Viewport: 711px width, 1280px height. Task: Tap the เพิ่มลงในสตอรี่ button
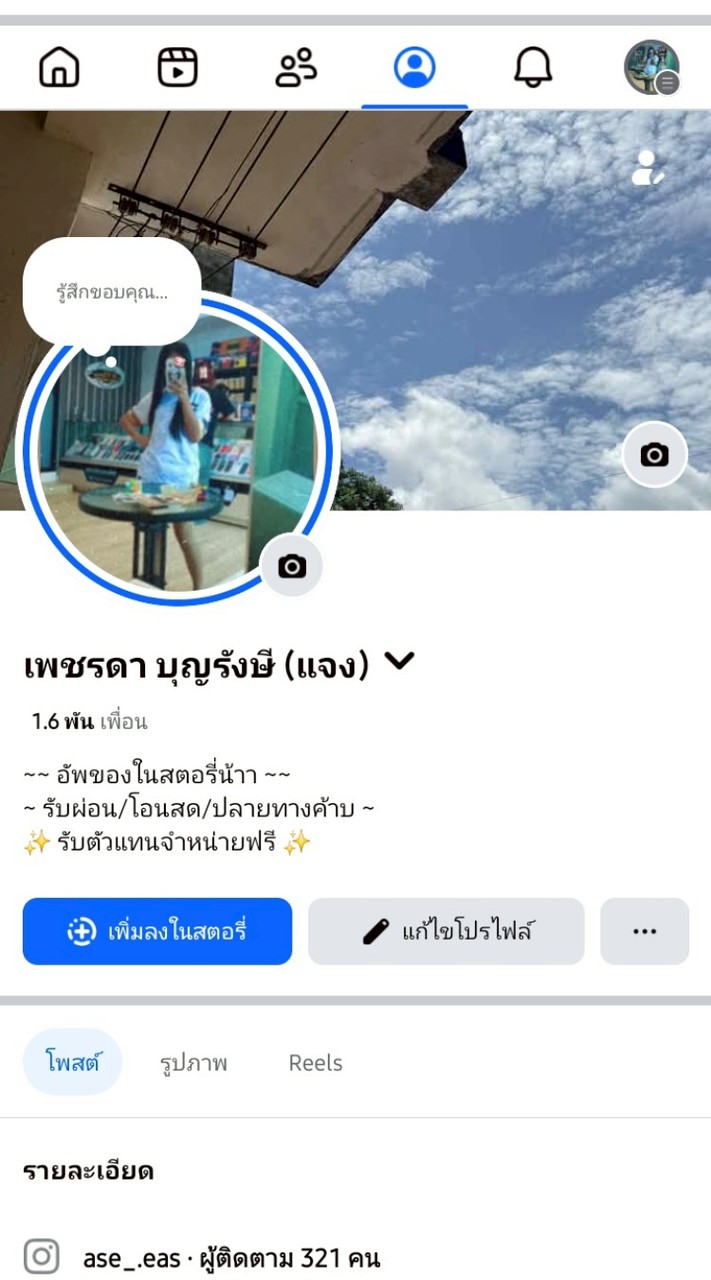click(x=157, y=931)
